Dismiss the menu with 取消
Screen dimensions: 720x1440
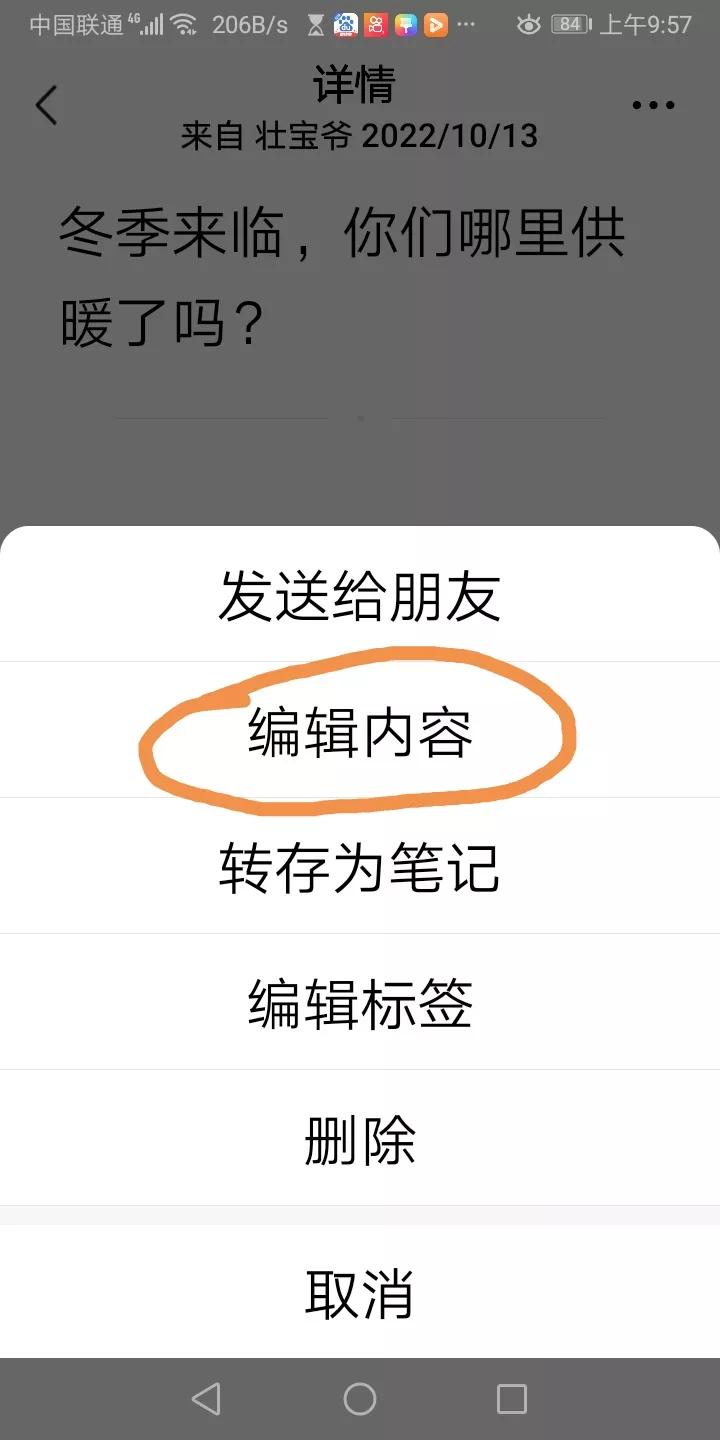point(359,1292)
